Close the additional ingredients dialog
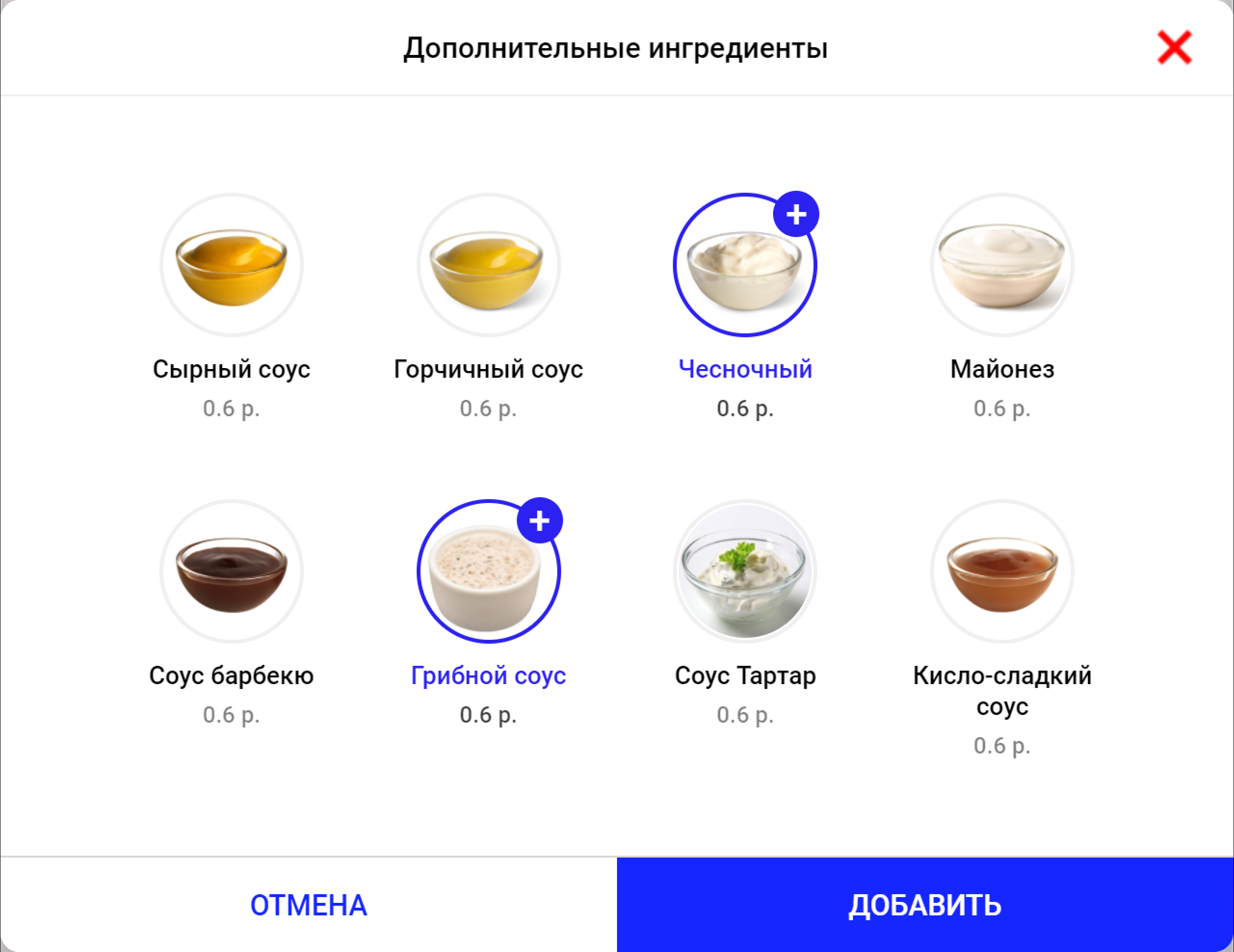 [1174, 48]
